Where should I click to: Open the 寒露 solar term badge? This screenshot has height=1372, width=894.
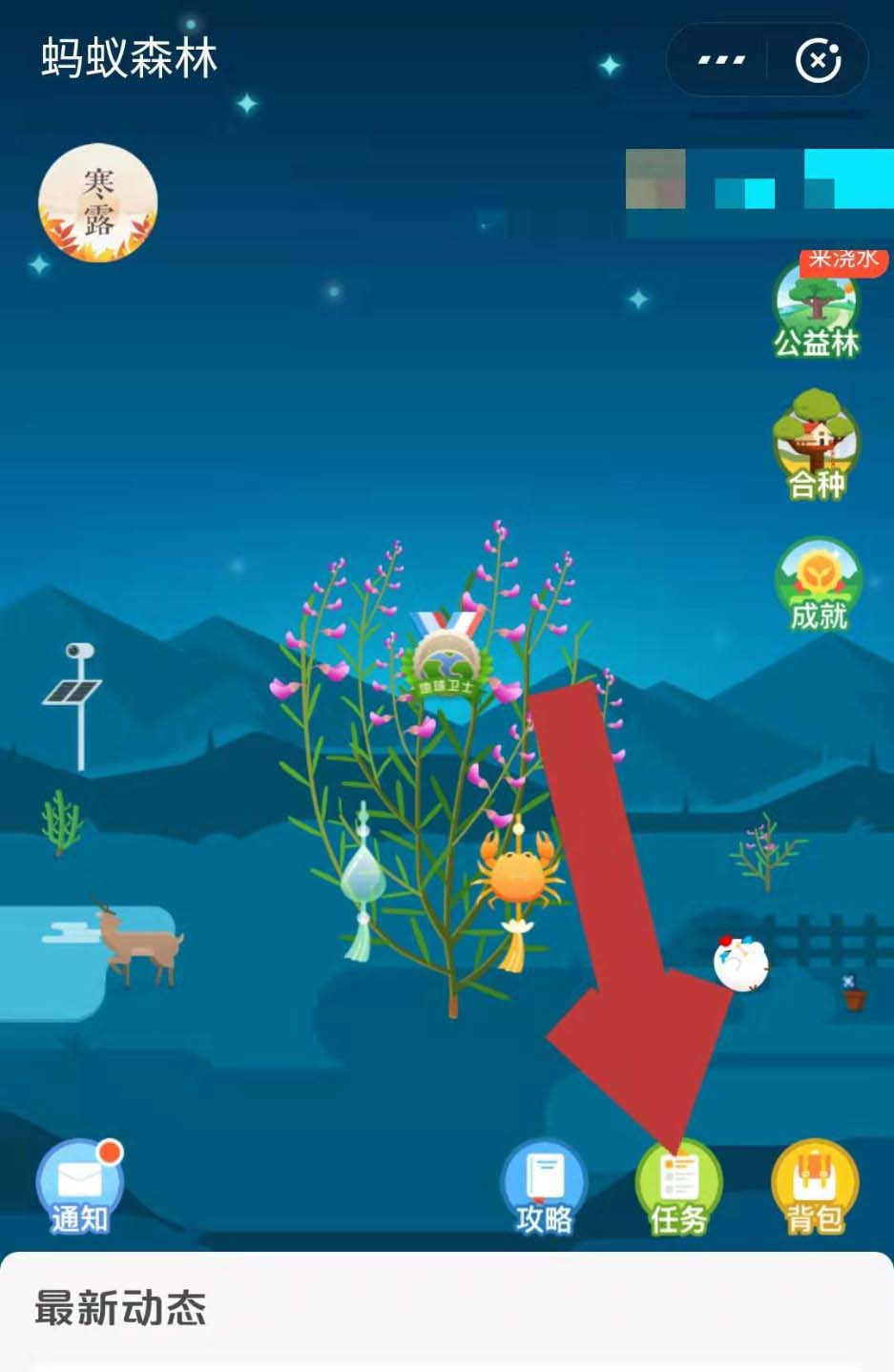point(97,202)
